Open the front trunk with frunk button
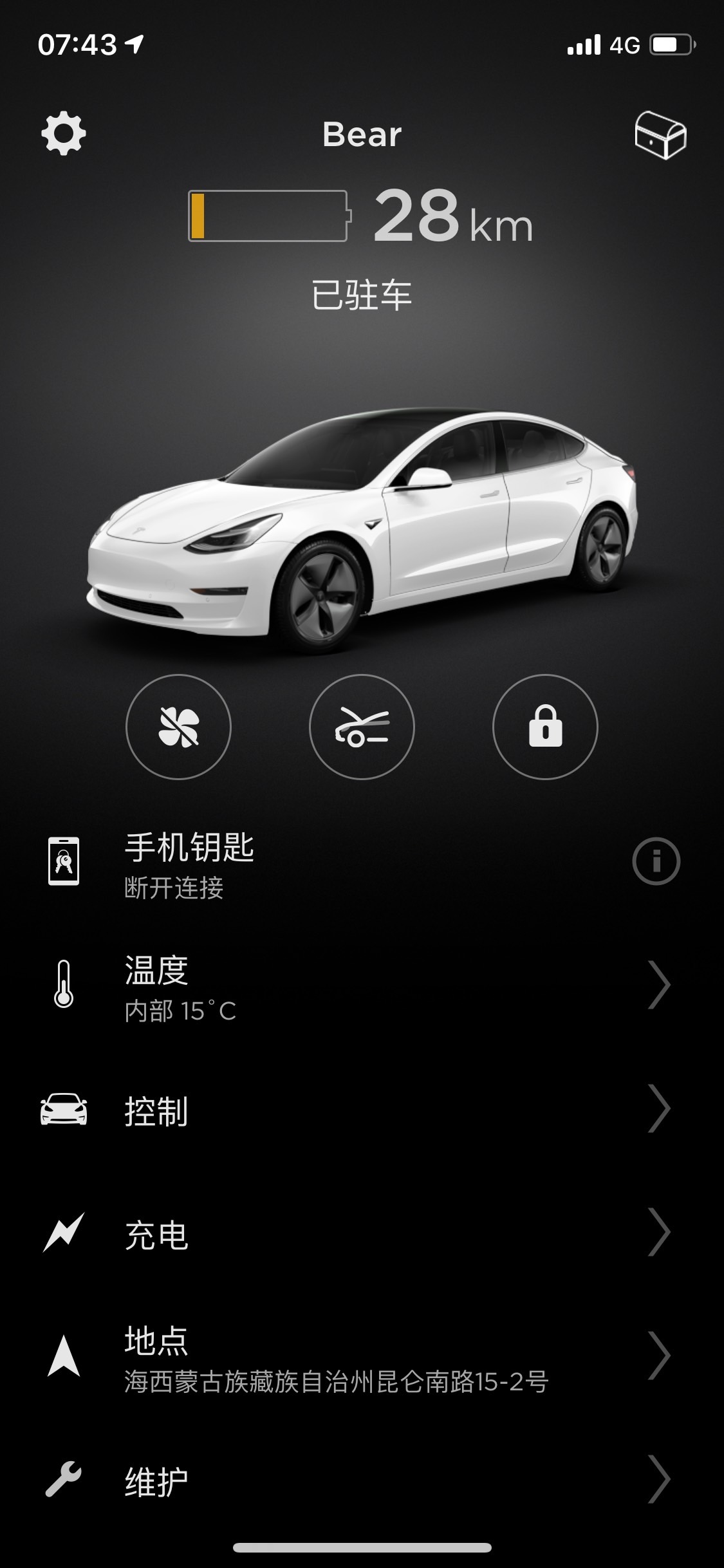Screen dimensions: 724x1568 point(362,727)
